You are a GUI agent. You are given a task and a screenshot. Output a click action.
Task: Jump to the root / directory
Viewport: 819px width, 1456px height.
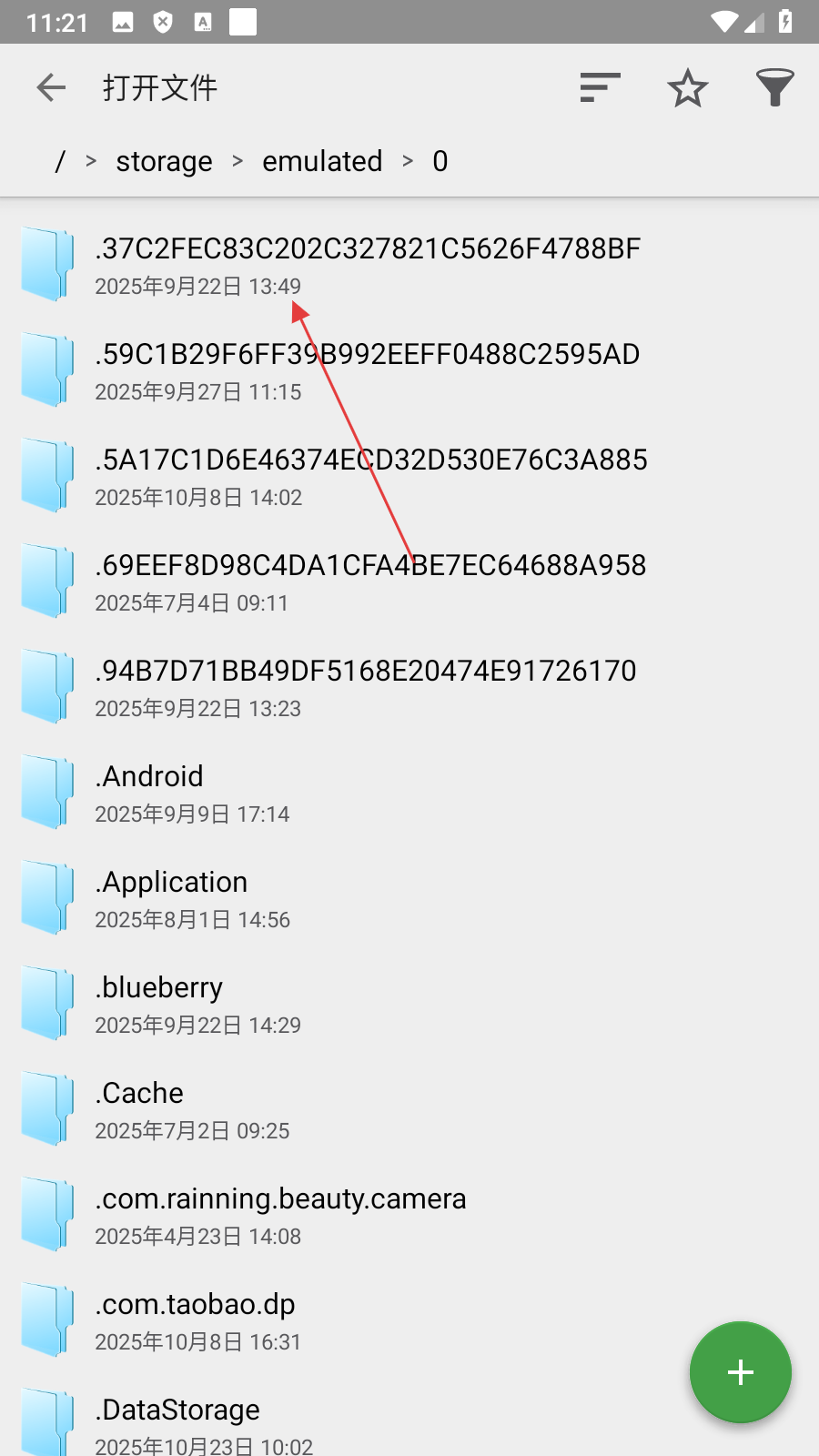click(x=60, y=162)
